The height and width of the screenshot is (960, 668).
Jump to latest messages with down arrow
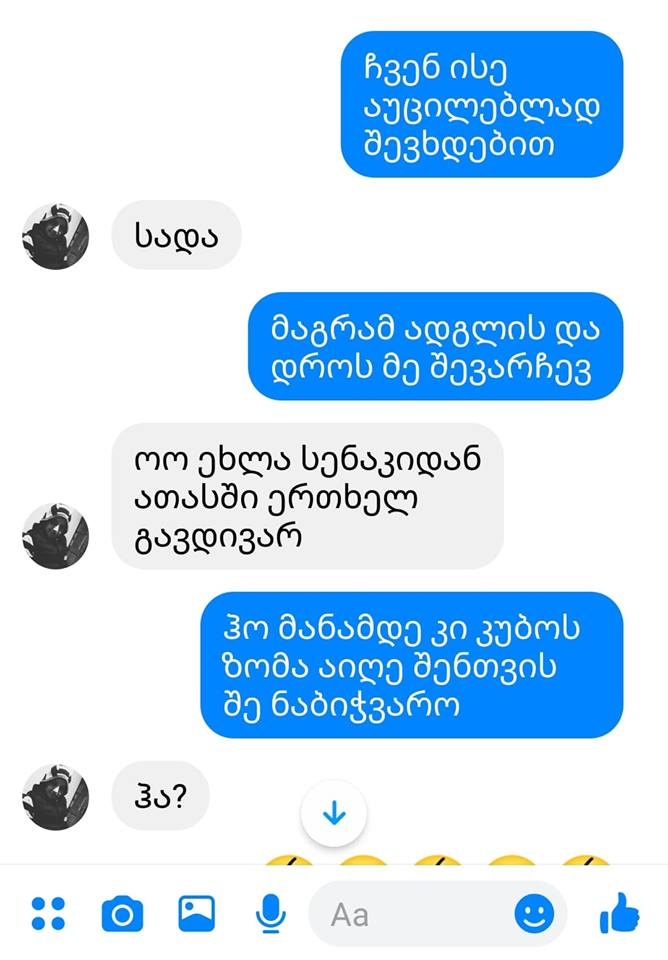click(x=334, y=814)
